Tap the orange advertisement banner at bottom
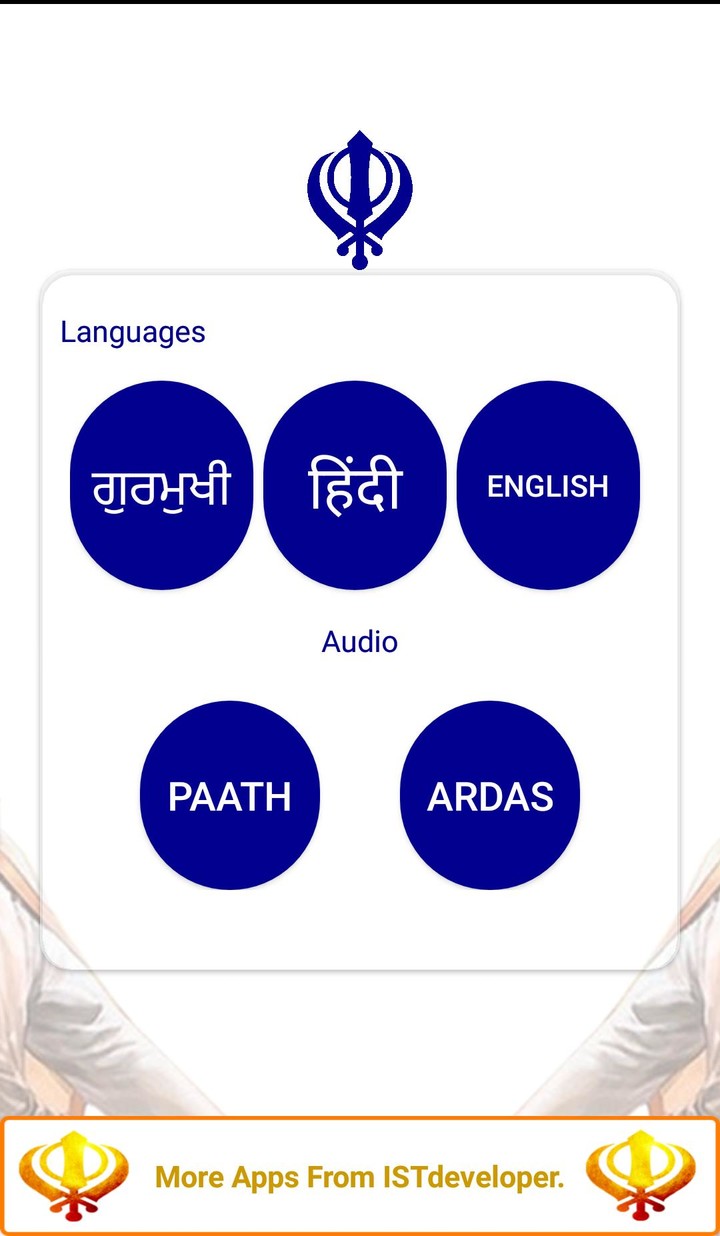The width and height of the screenshot is (720, 1236). (x=360, y=1175)
